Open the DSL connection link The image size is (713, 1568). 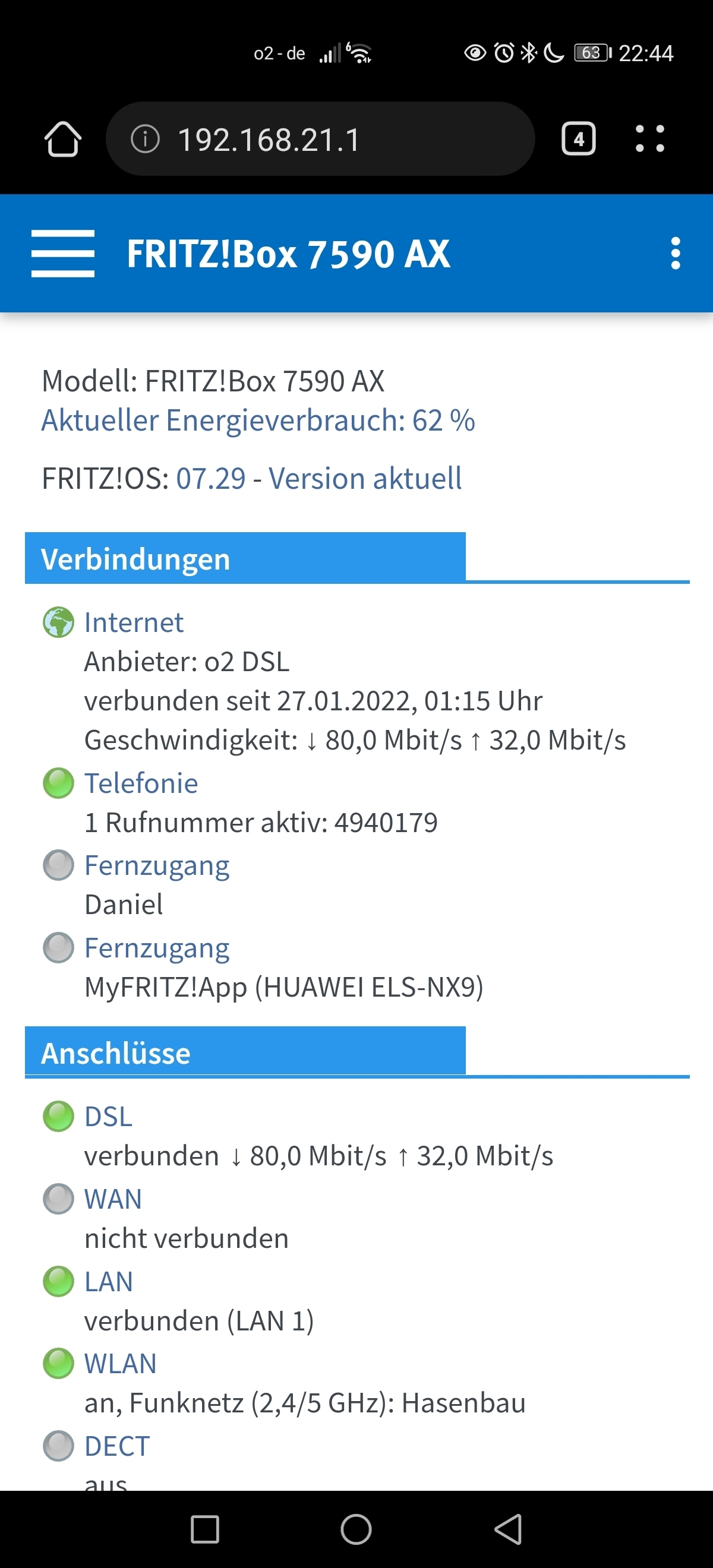(108, 1117)
